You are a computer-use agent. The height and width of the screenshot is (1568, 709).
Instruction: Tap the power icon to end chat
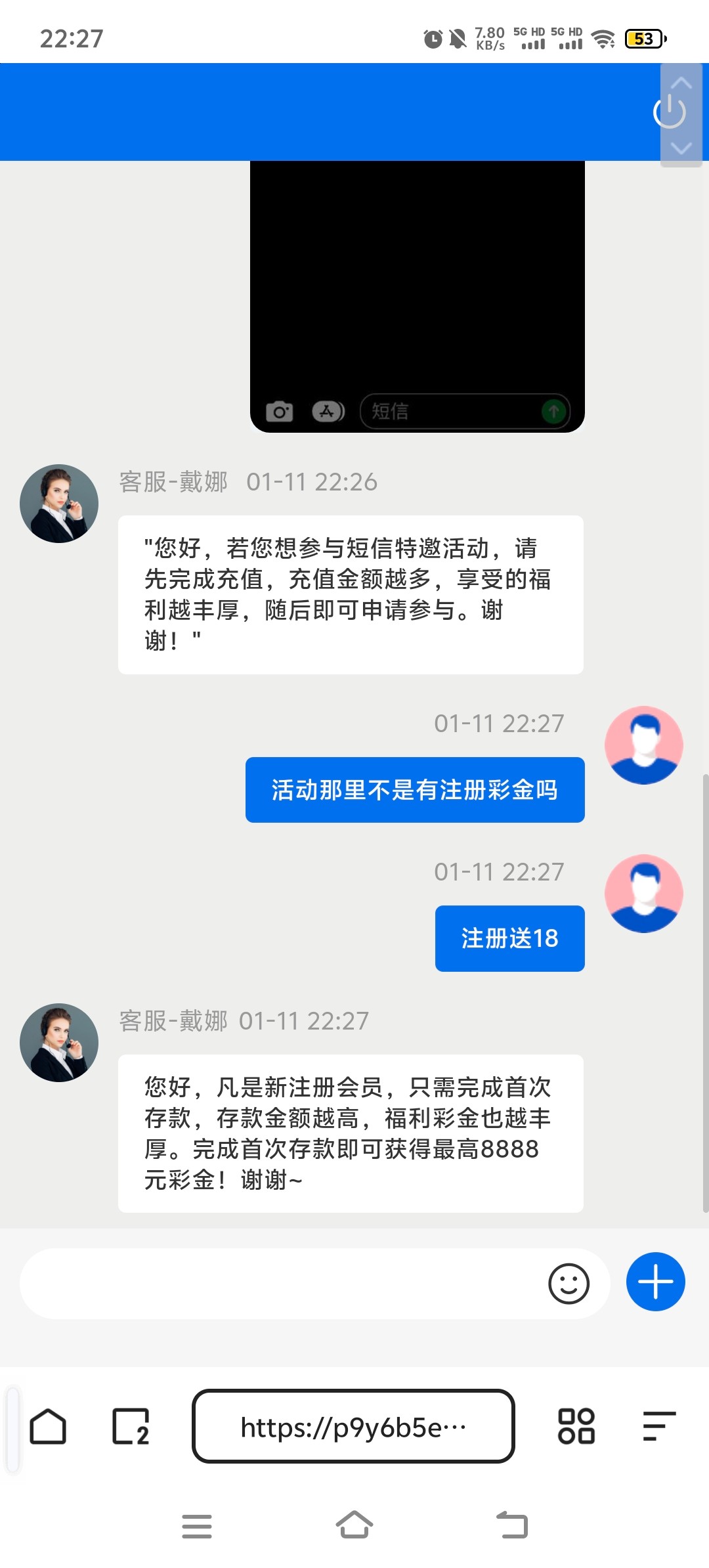(669, 112)
